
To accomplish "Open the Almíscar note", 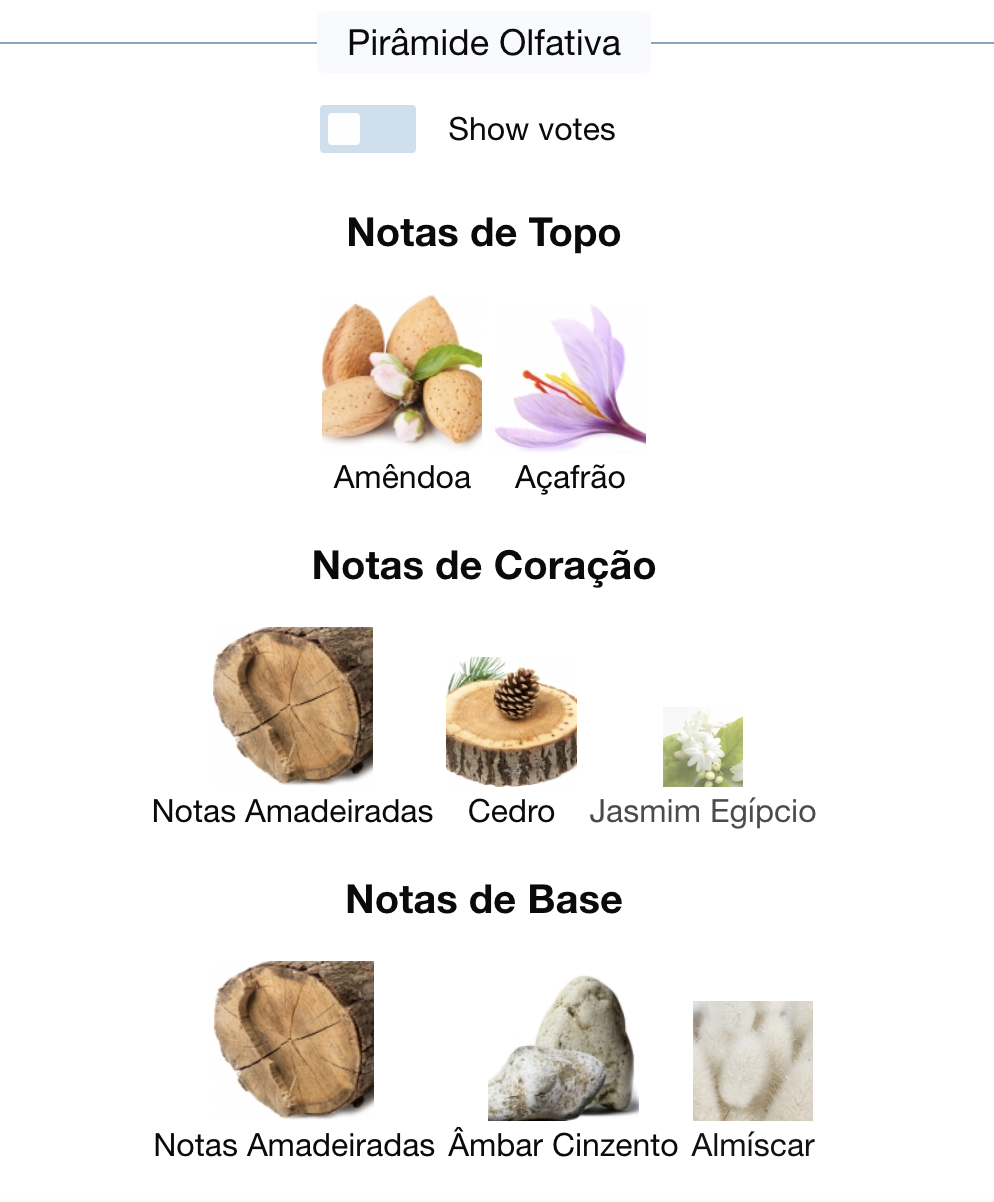I will (x=752, y=1061).
